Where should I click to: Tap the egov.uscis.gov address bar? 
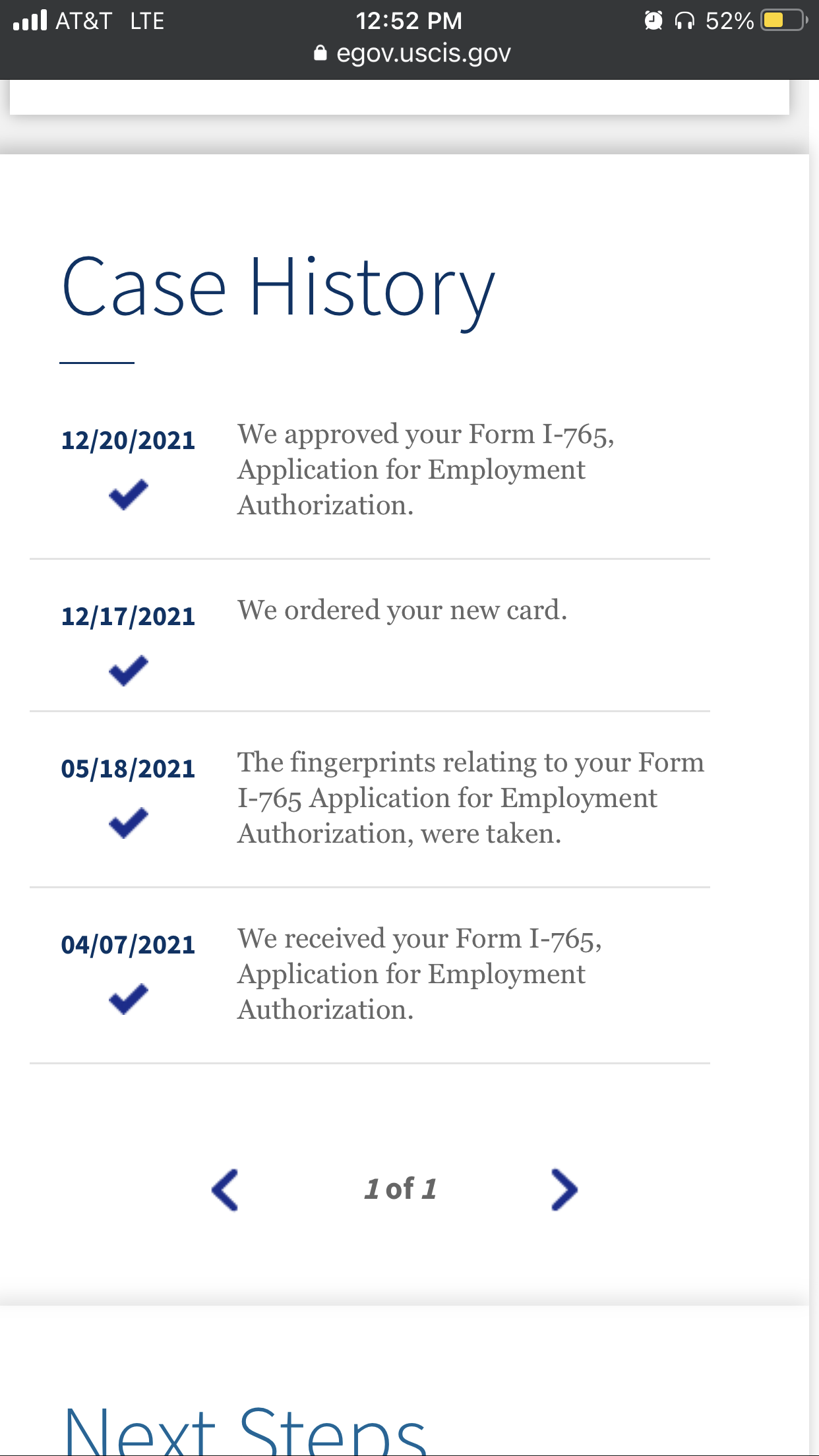pos(413,53)
